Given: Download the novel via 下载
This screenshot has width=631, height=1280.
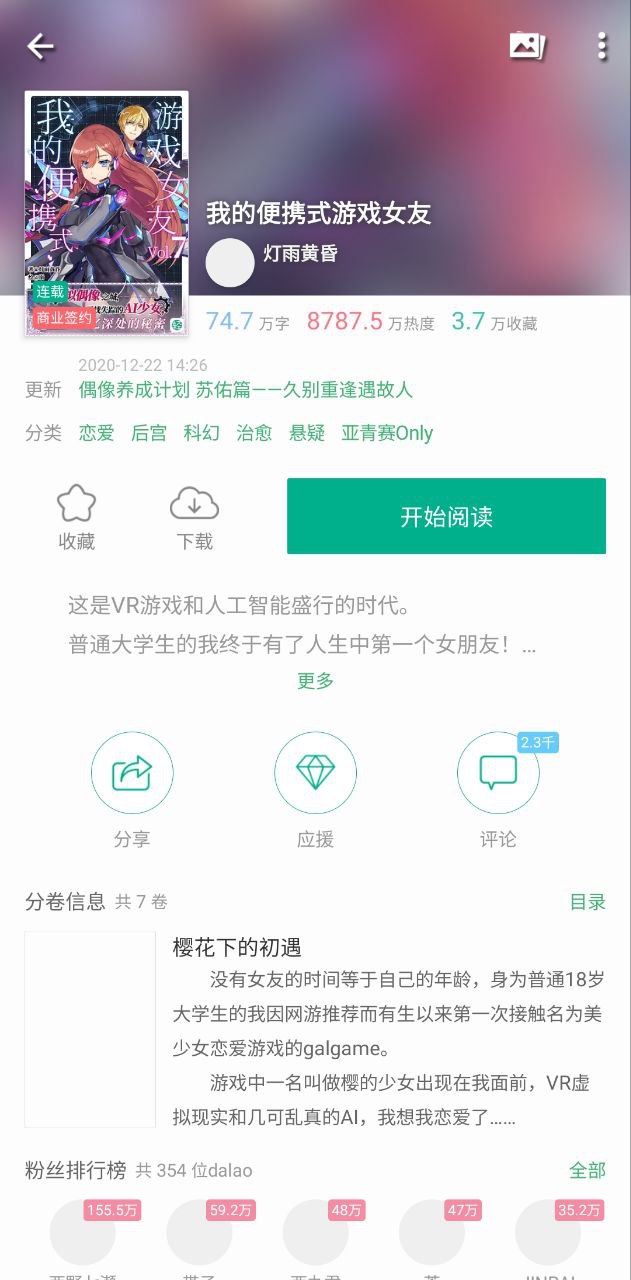Looking at the screenshot, I should 195,517.
